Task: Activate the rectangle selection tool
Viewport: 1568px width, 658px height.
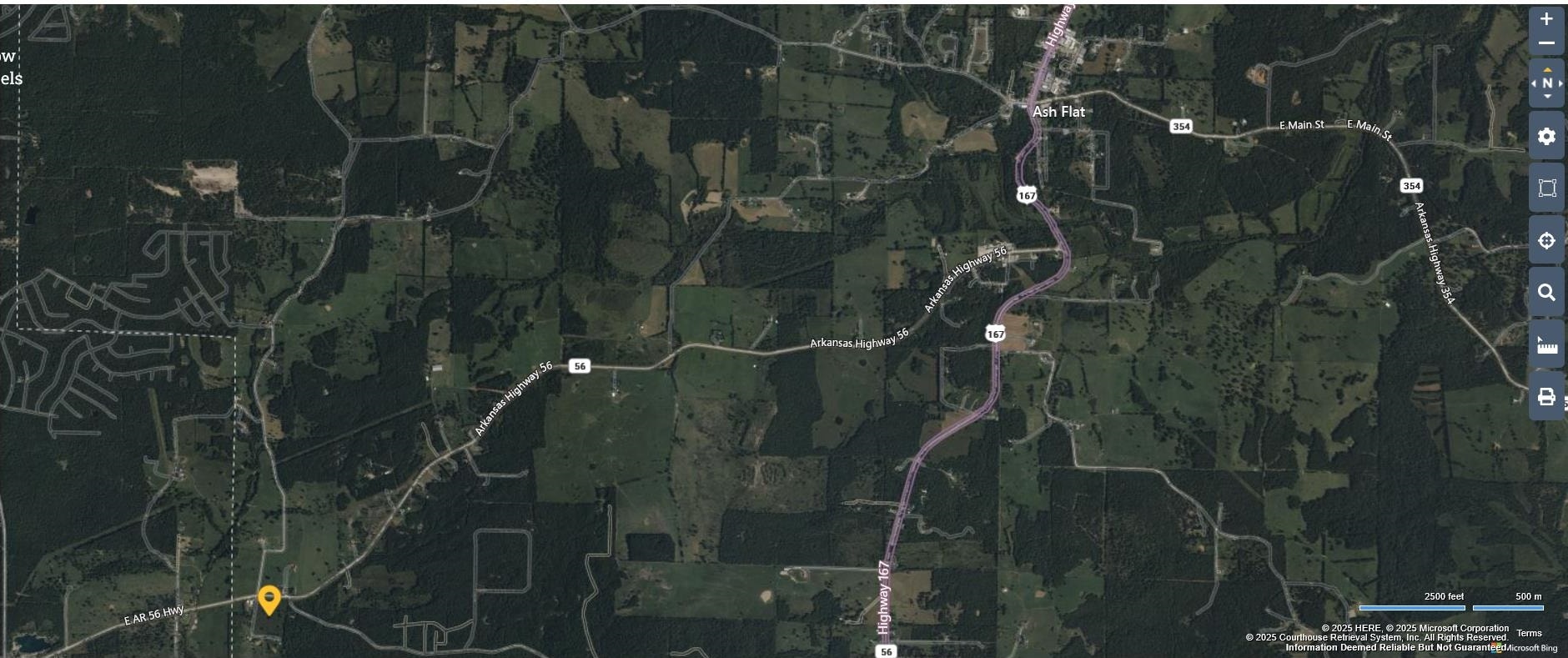Action: click(x=1546, y=188)
